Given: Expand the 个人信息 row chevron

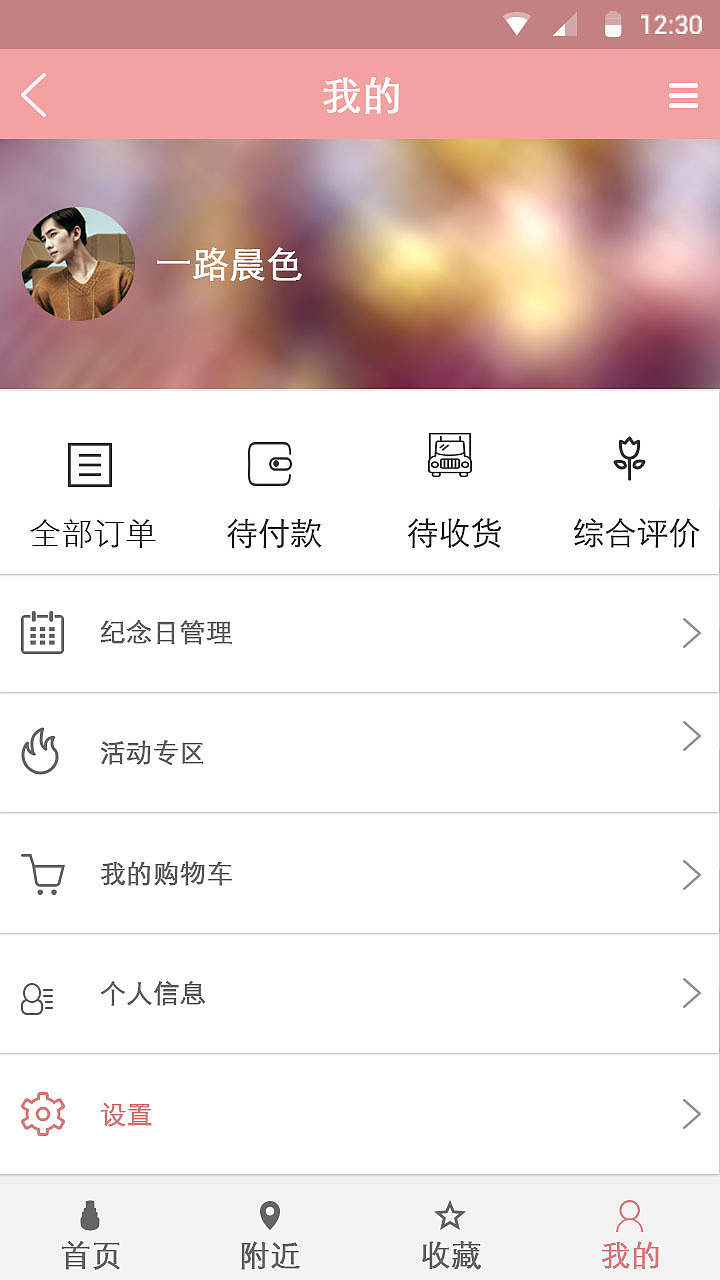Looking at the screenshot, I should (x=691, y=993).
